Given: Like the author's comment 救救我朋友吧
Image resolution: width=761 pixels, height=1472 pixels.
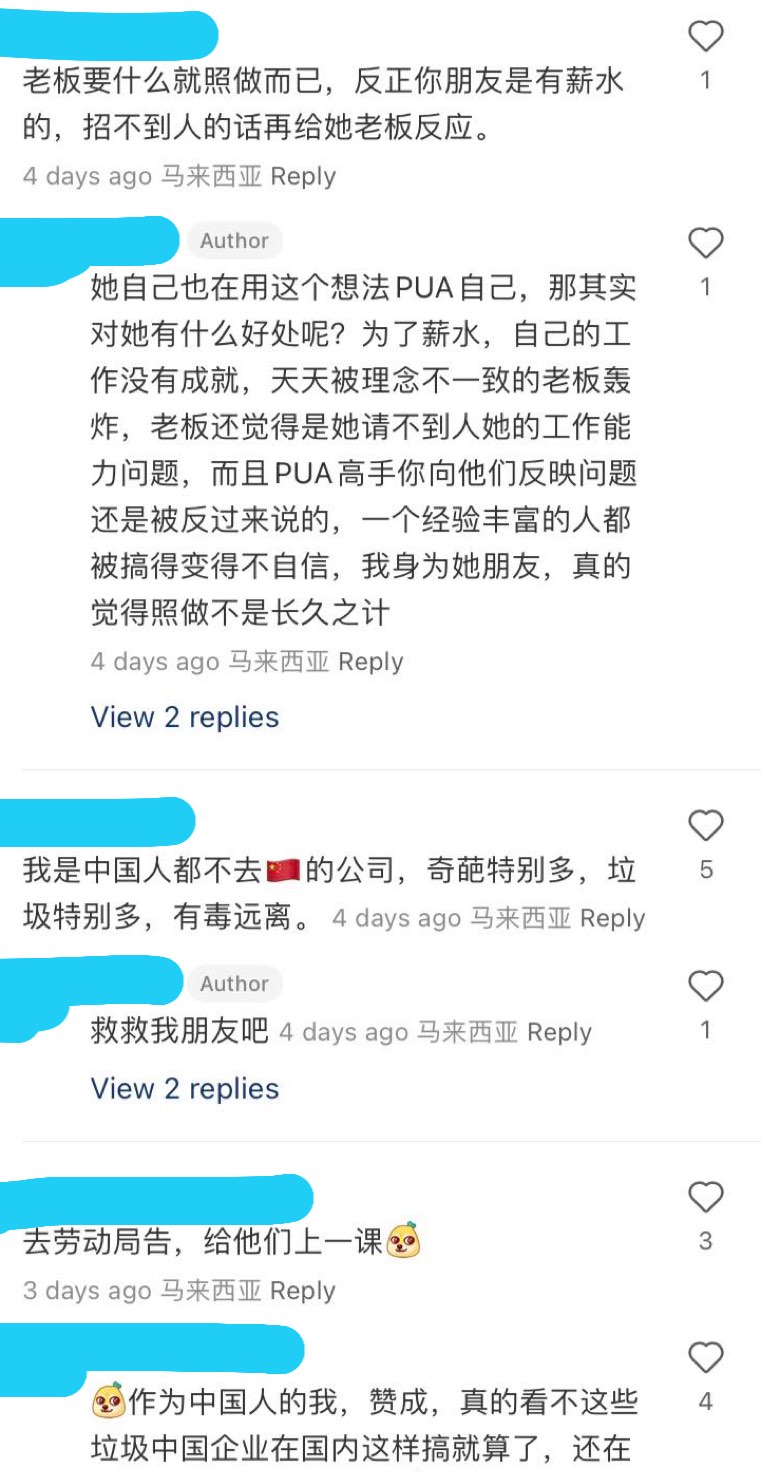Looking at the screenshot, I should pos(706,986).
